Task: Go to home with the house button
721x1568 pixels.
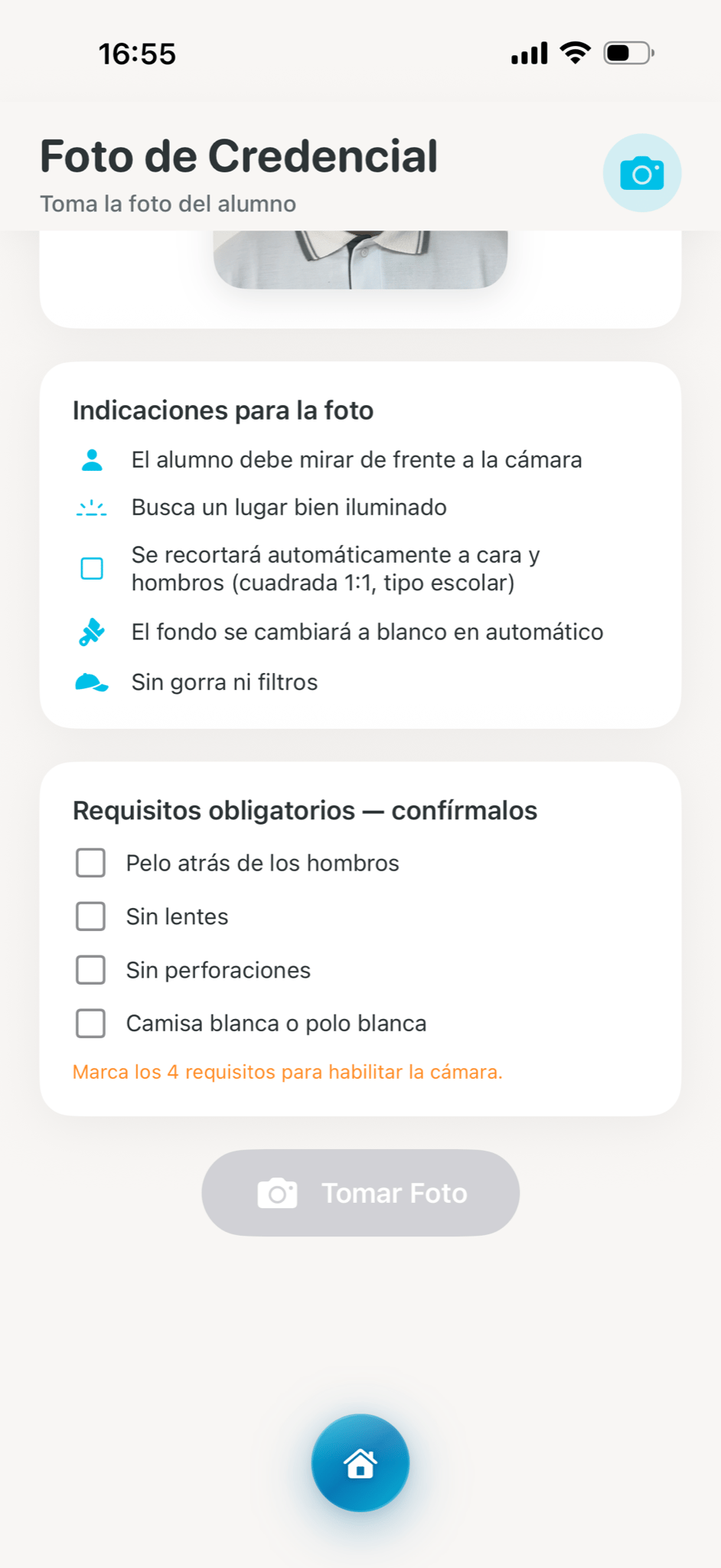Action: (x=360, y=1463)
